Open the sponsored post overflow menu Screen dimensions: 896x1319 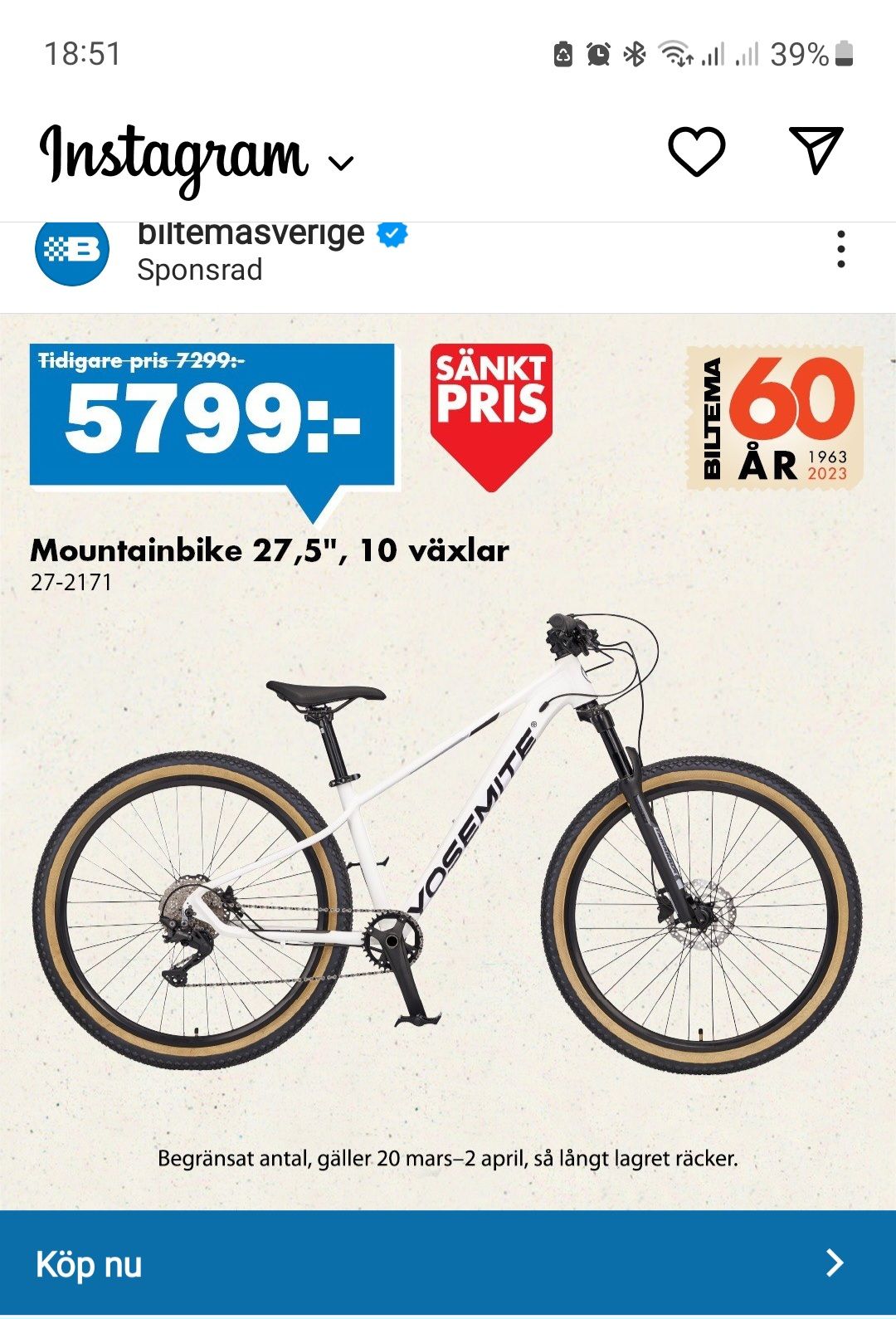point(841,249)
